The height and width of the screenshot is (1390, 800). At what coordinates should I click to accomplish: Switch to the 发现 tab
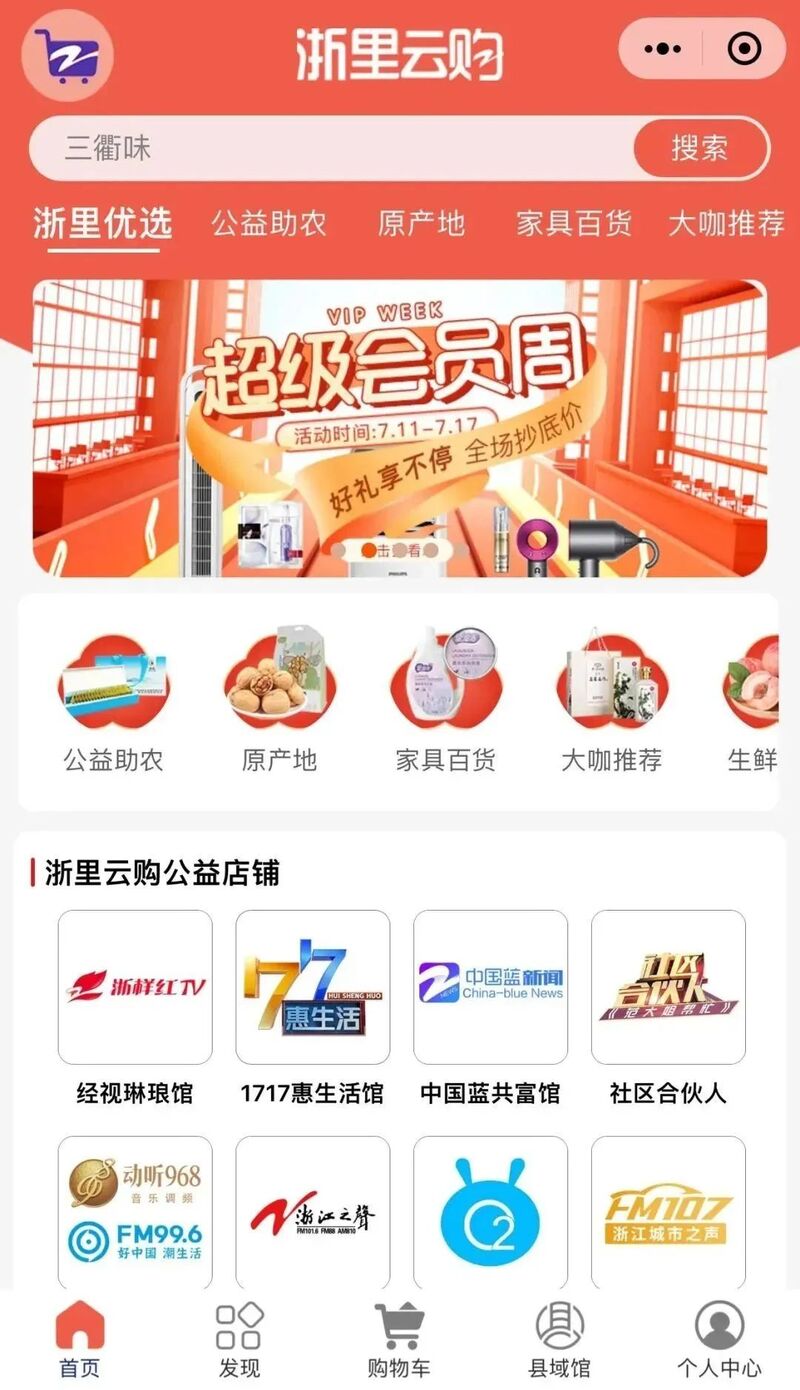239,1339
